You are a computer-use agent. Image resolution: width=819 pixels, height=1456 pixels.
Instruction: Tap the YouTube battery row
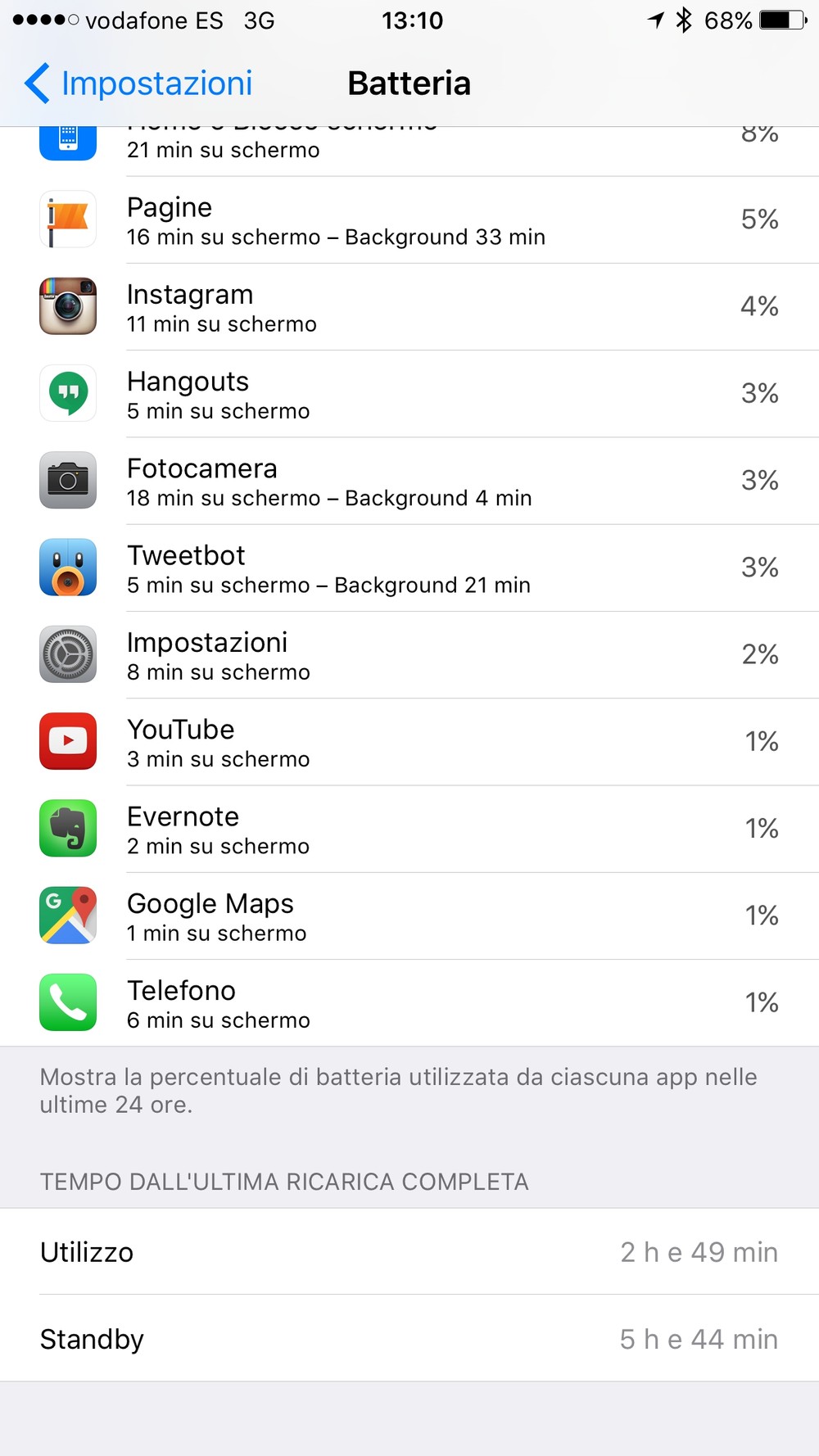click(x=409, y=742)
